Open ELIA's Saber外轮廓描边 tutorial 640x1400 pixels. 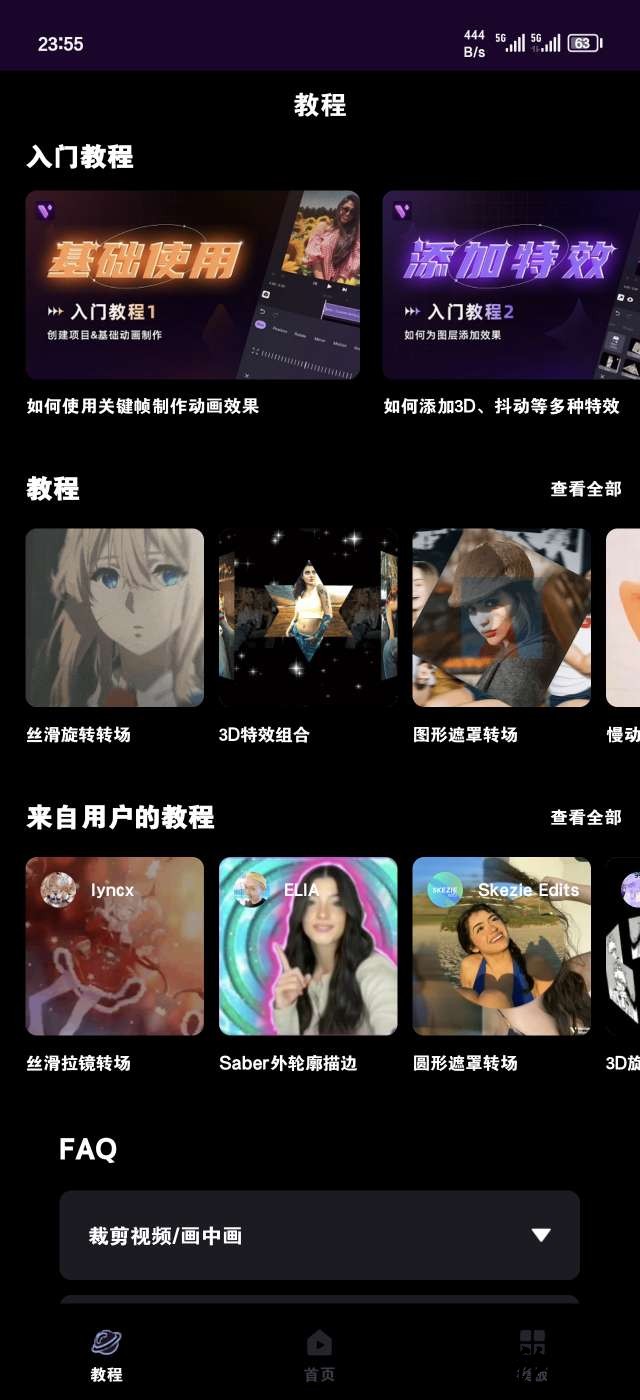coord(308,946)
